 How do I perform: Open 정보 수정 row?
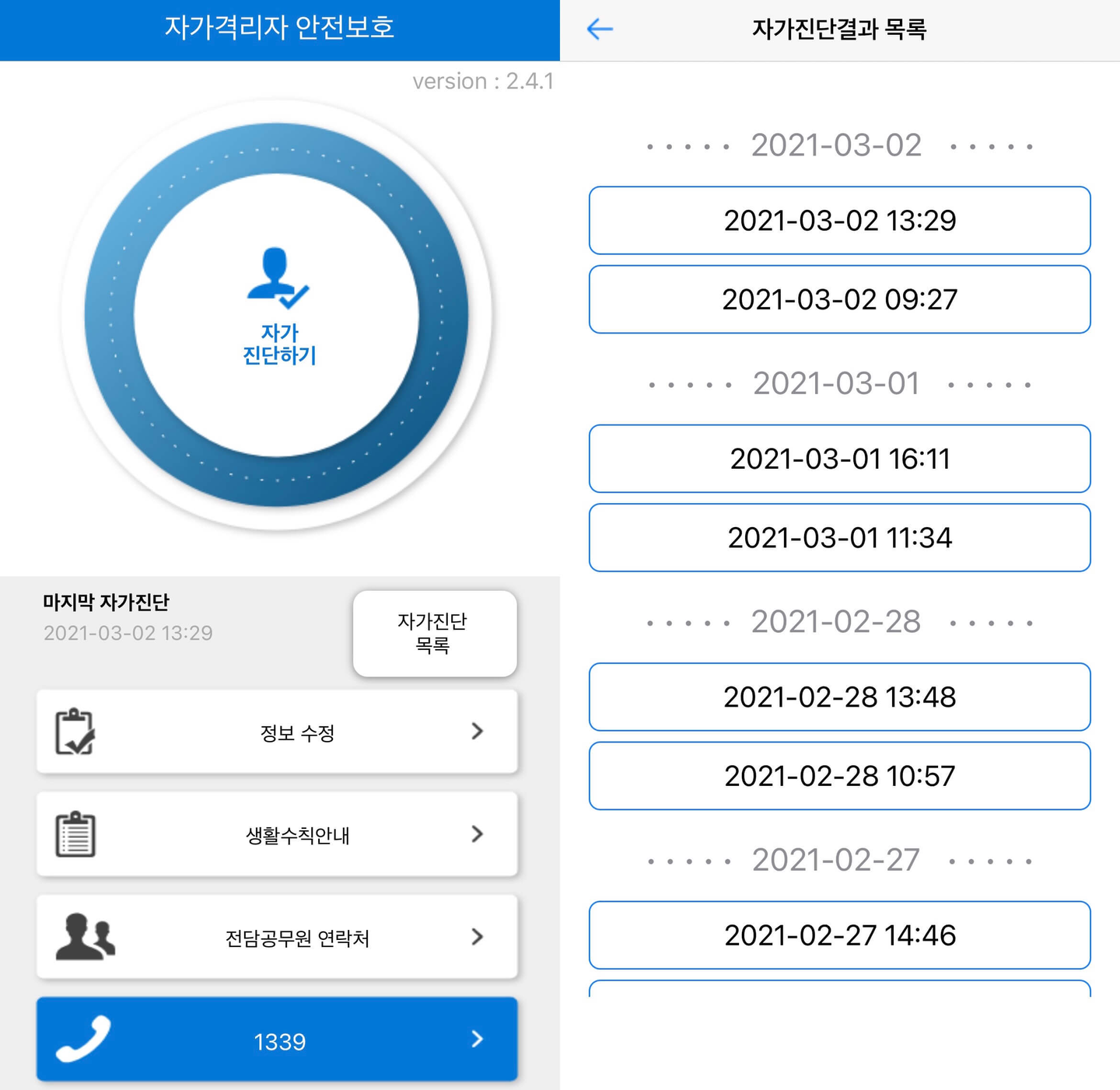point(277,732)
